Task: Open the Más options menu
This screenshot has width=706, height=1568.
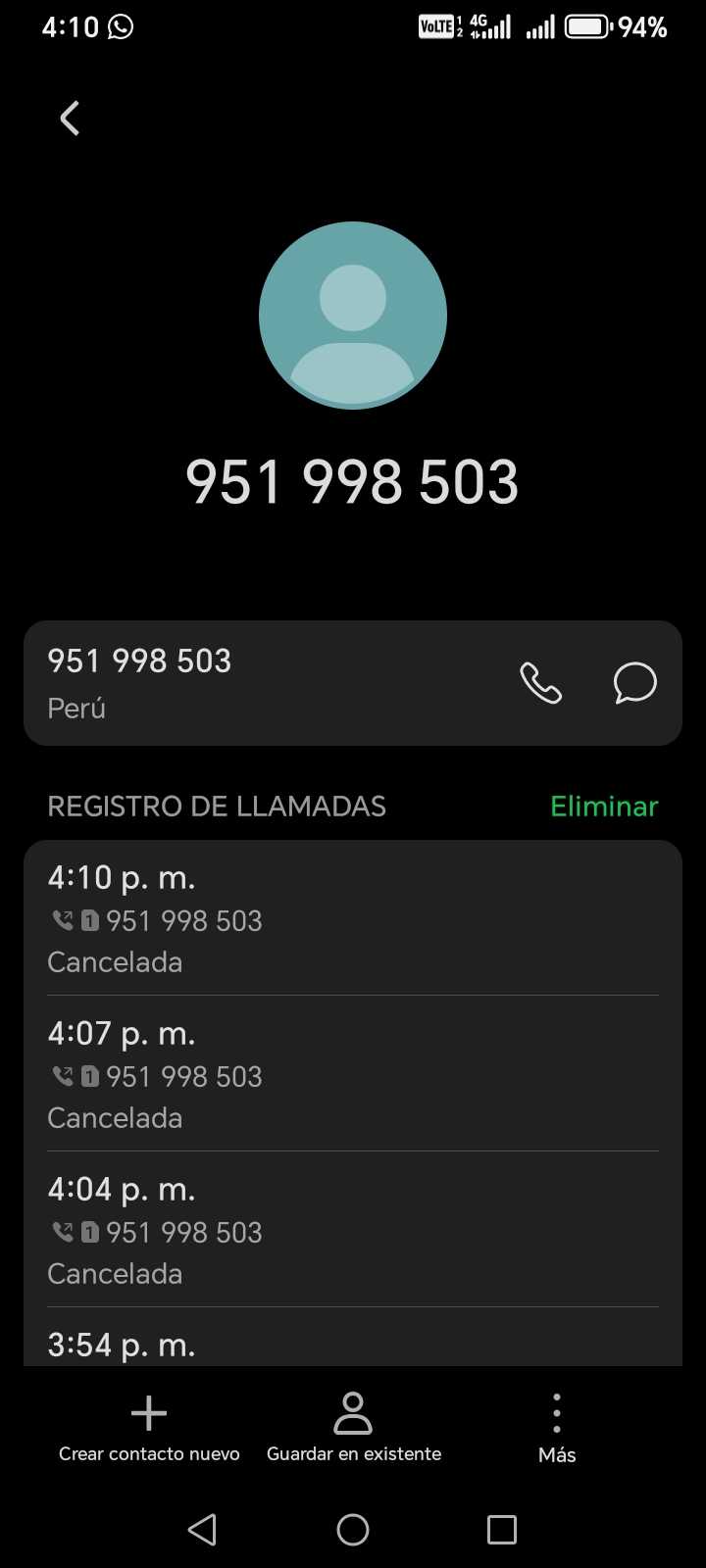Action: pos(557,1427)
